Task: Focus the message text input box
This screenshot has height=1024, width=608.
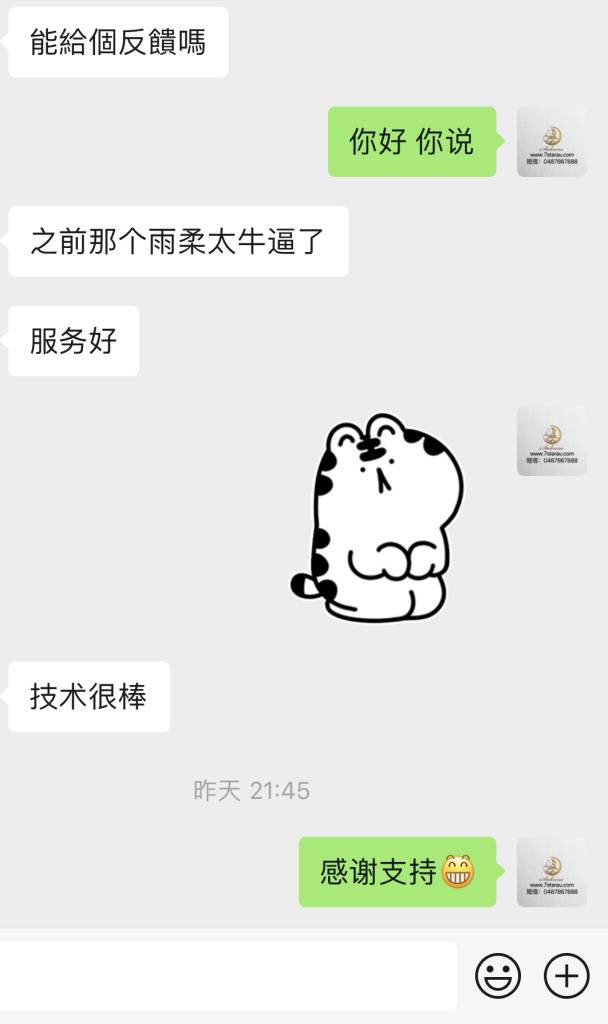Action: pos(228,975)
